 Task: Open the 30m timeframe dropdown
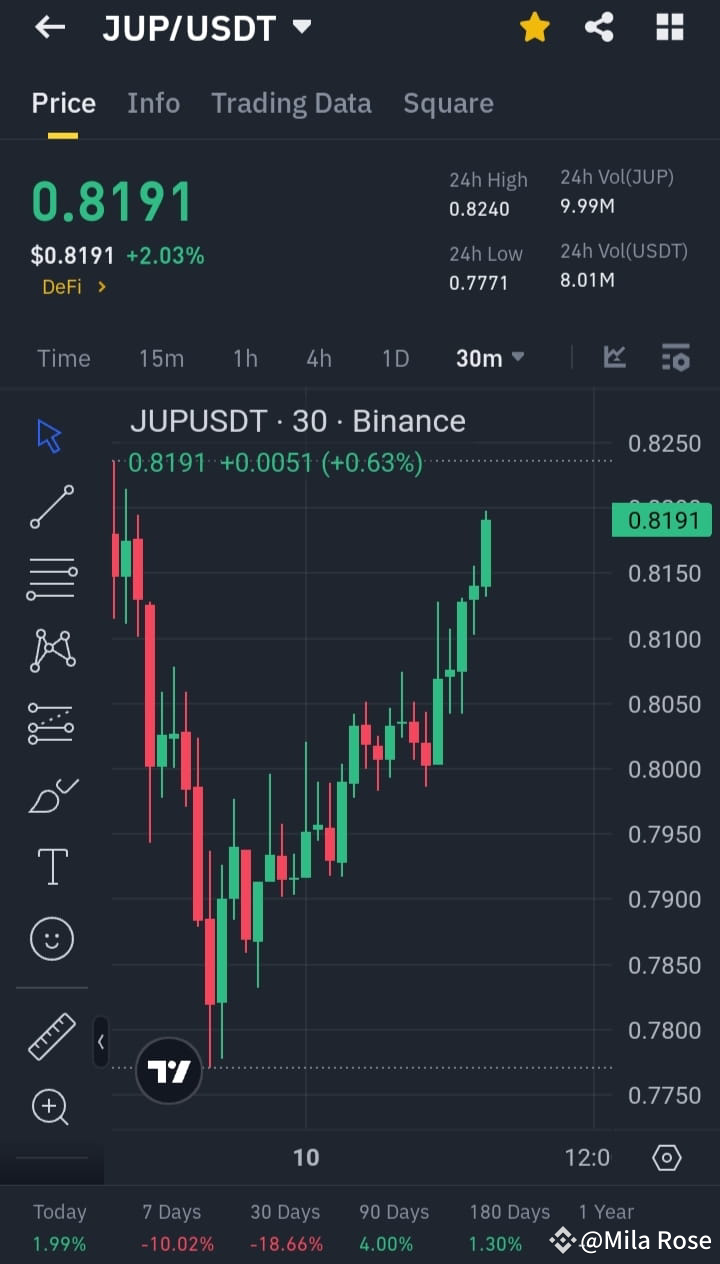(x=489, y=357)
